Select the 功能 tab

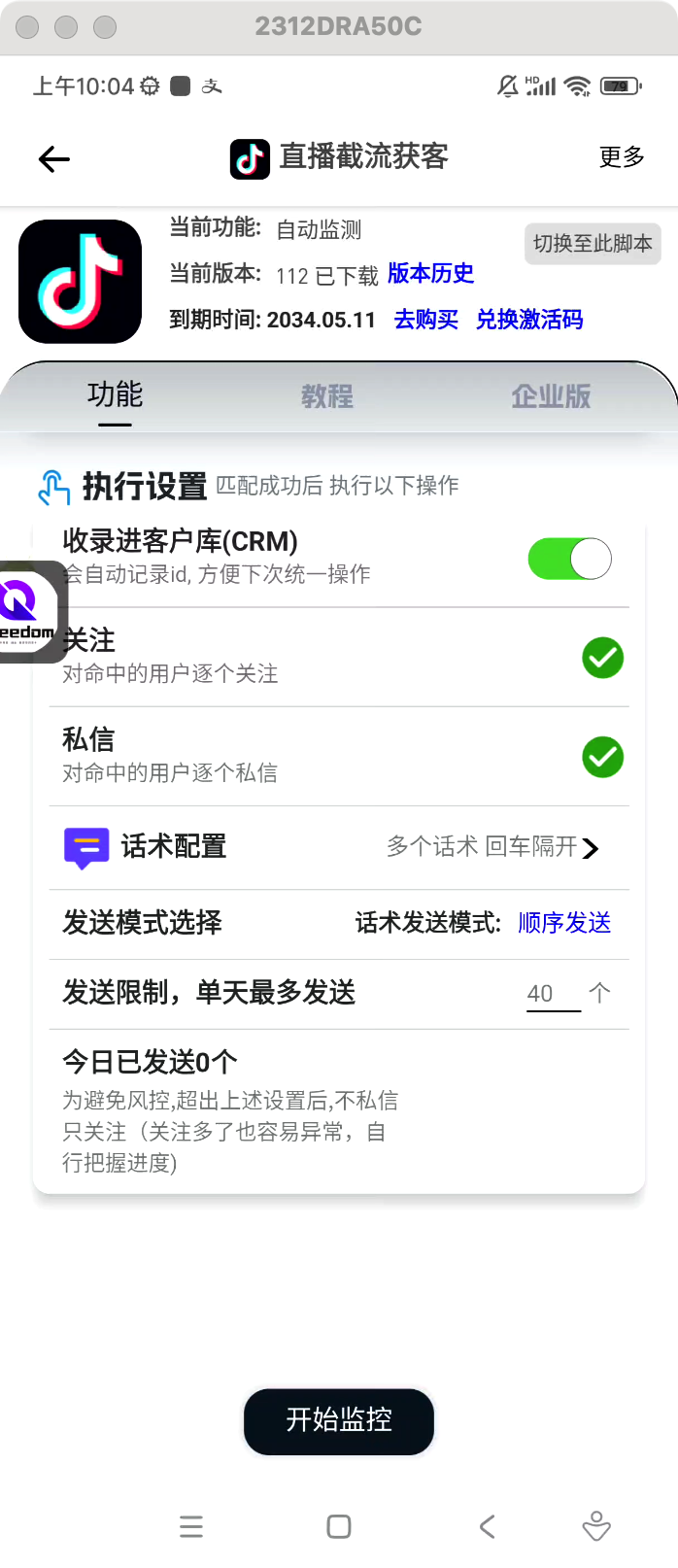(115, 395)
